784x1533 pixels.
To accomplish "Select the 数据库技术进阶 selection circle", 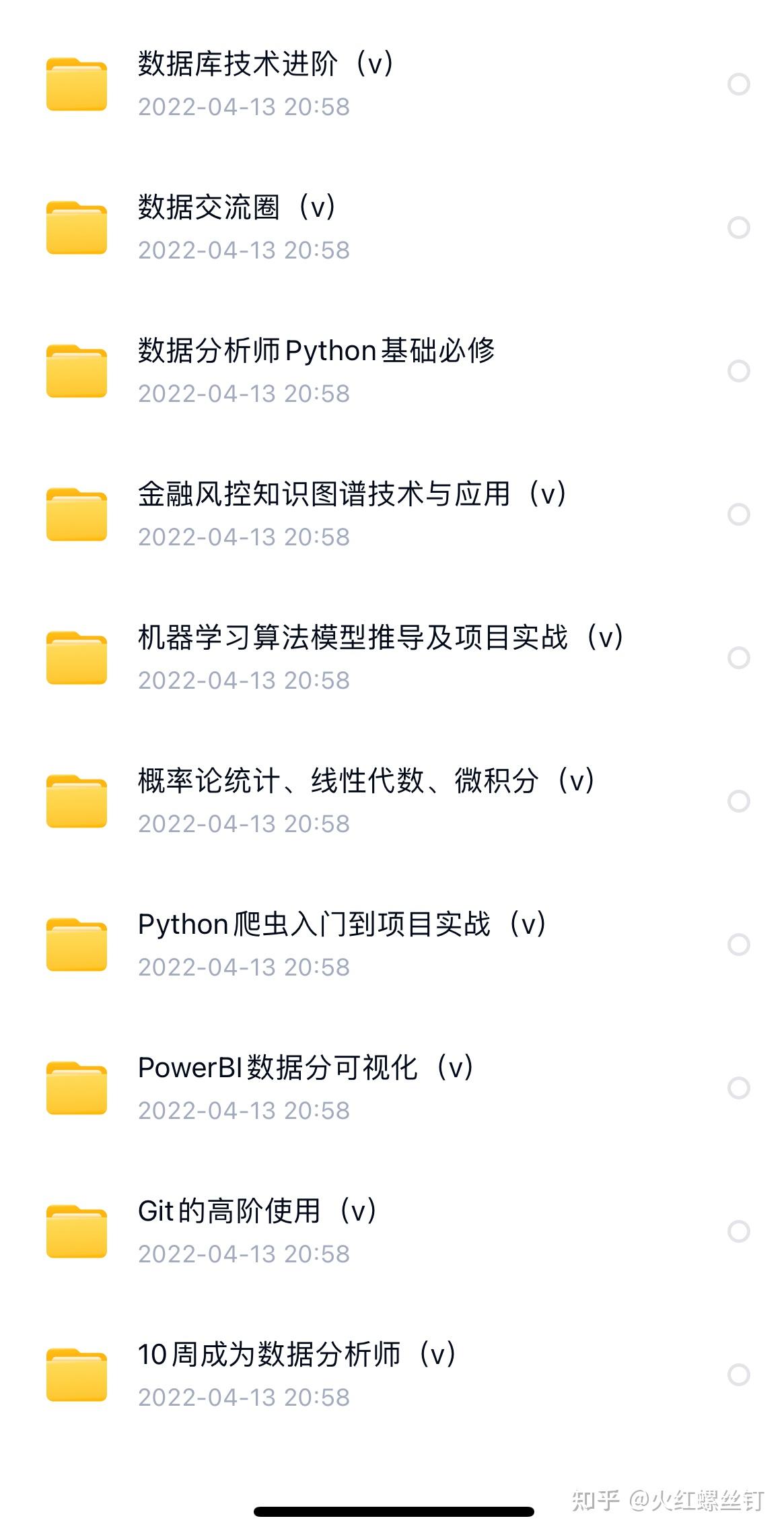I will coord(738,84).
